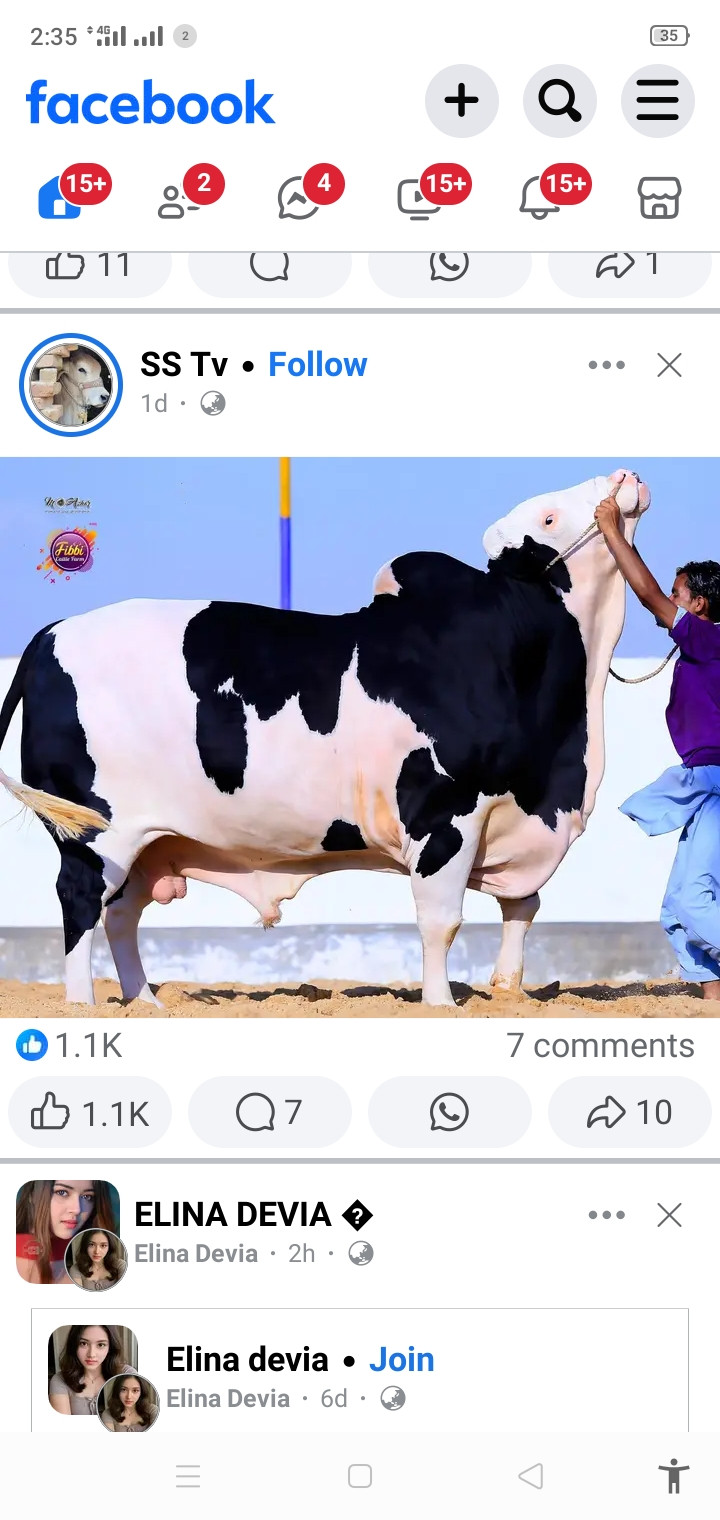
Task: Hide the ELINA DEVIA post
Action: pyautogui.click(x=669, y=1215)
